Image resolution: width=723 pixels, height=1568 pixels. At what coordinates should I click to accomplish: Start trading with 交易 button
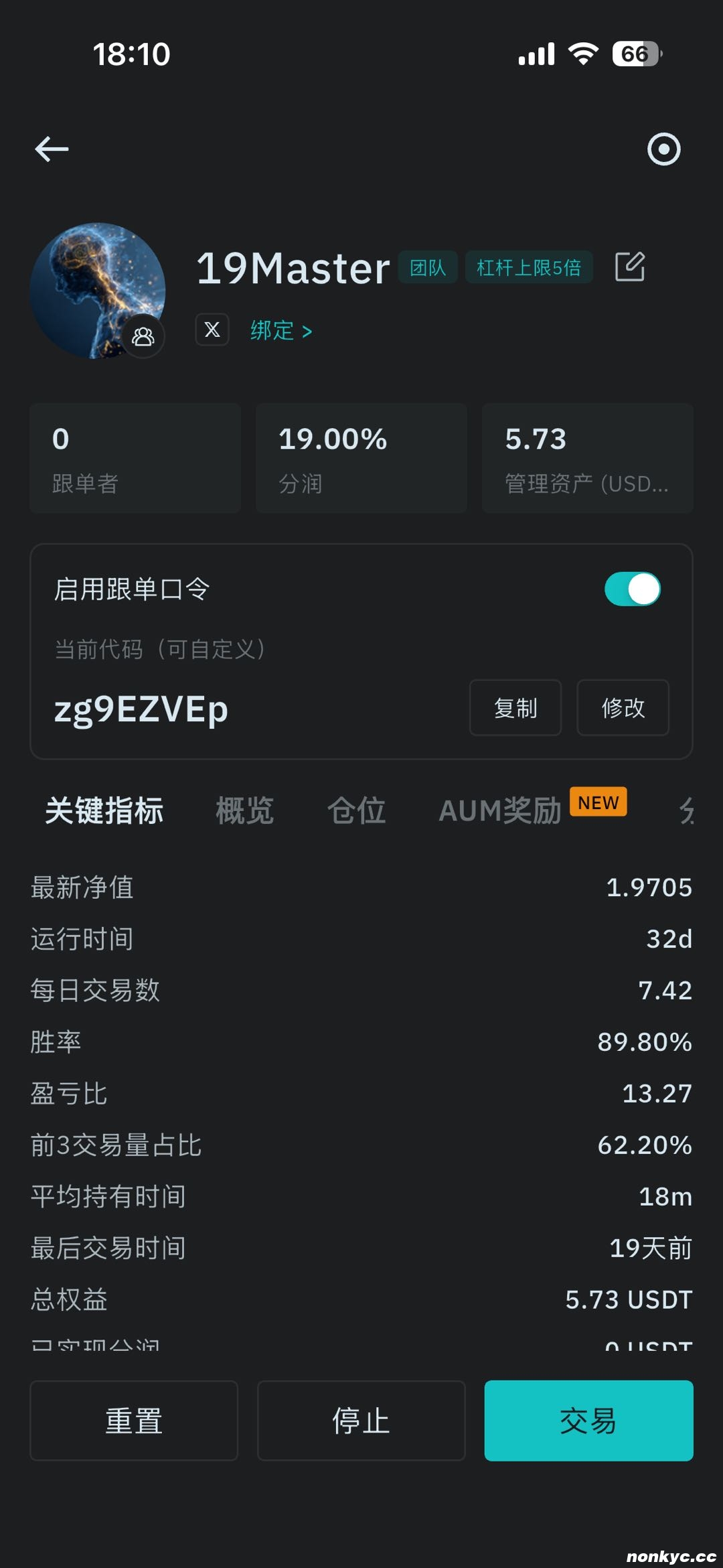(x=588, y=1420)
